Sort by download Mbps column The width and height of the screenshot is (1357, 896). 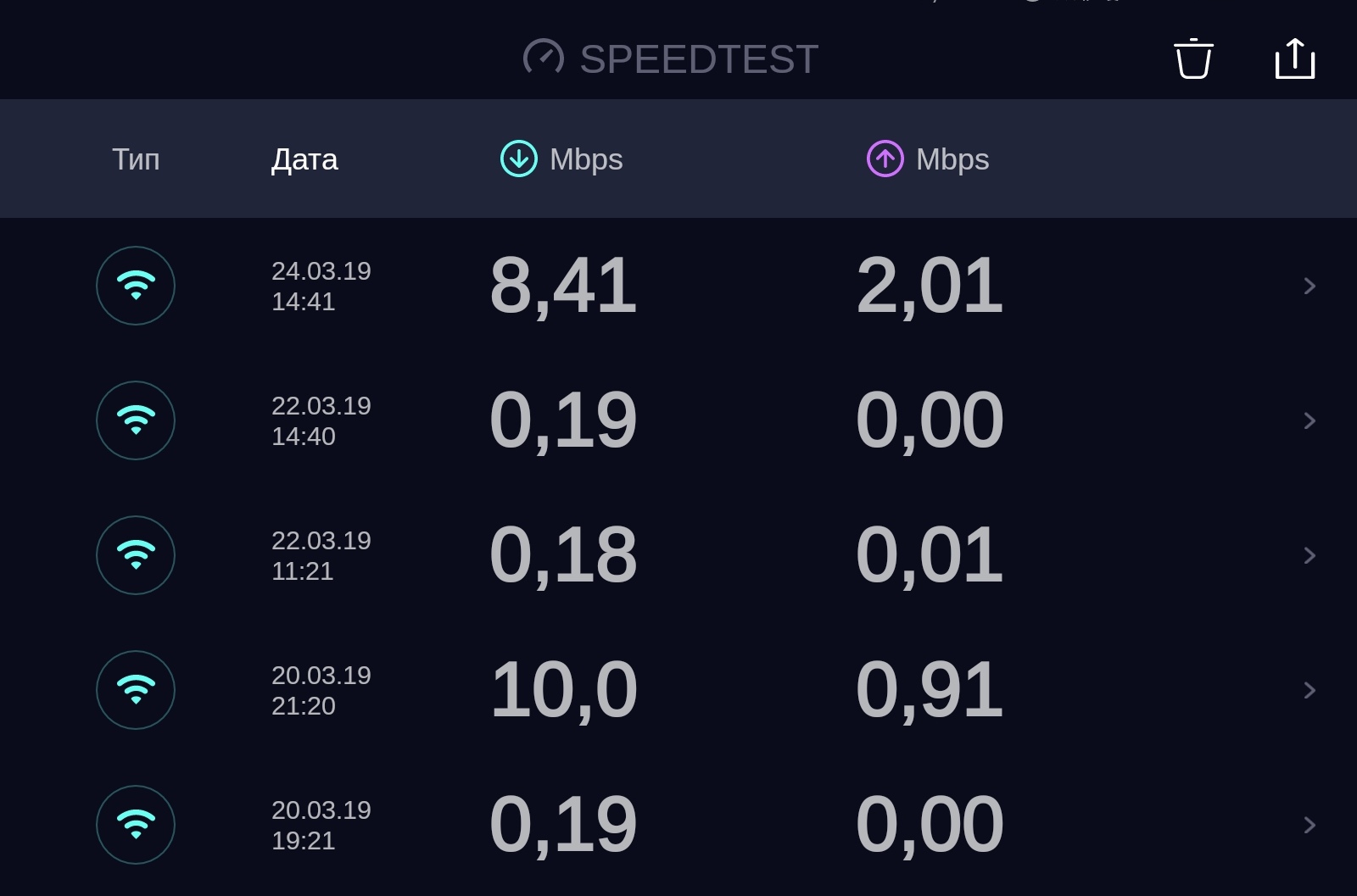(562, 159)
